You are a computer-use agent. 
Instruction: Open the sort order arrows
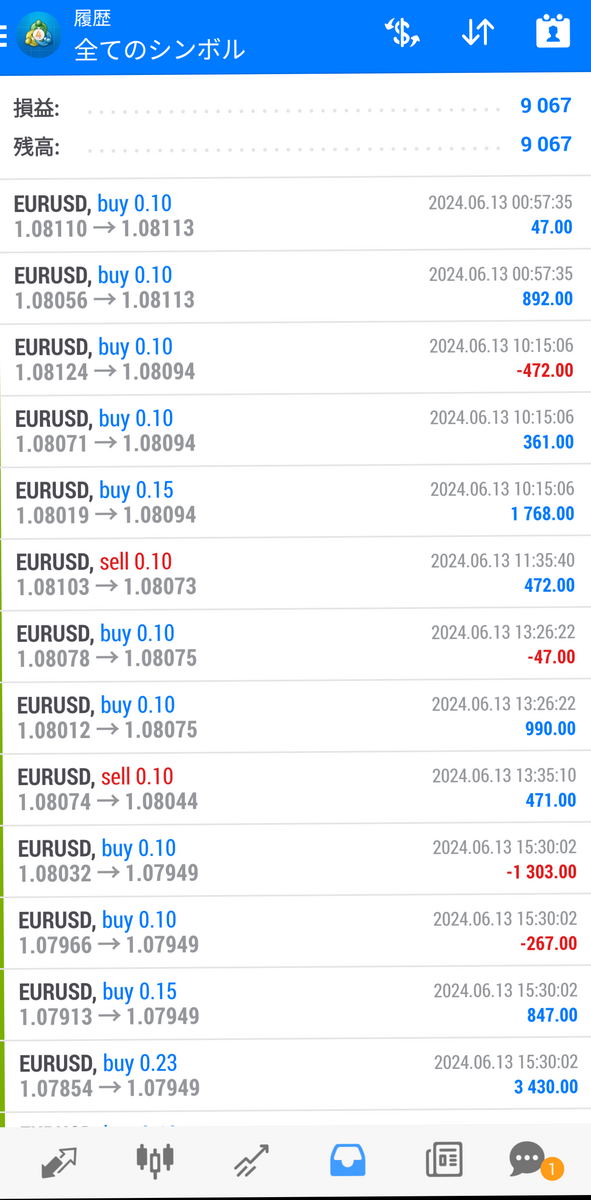[x=478, y=33]
